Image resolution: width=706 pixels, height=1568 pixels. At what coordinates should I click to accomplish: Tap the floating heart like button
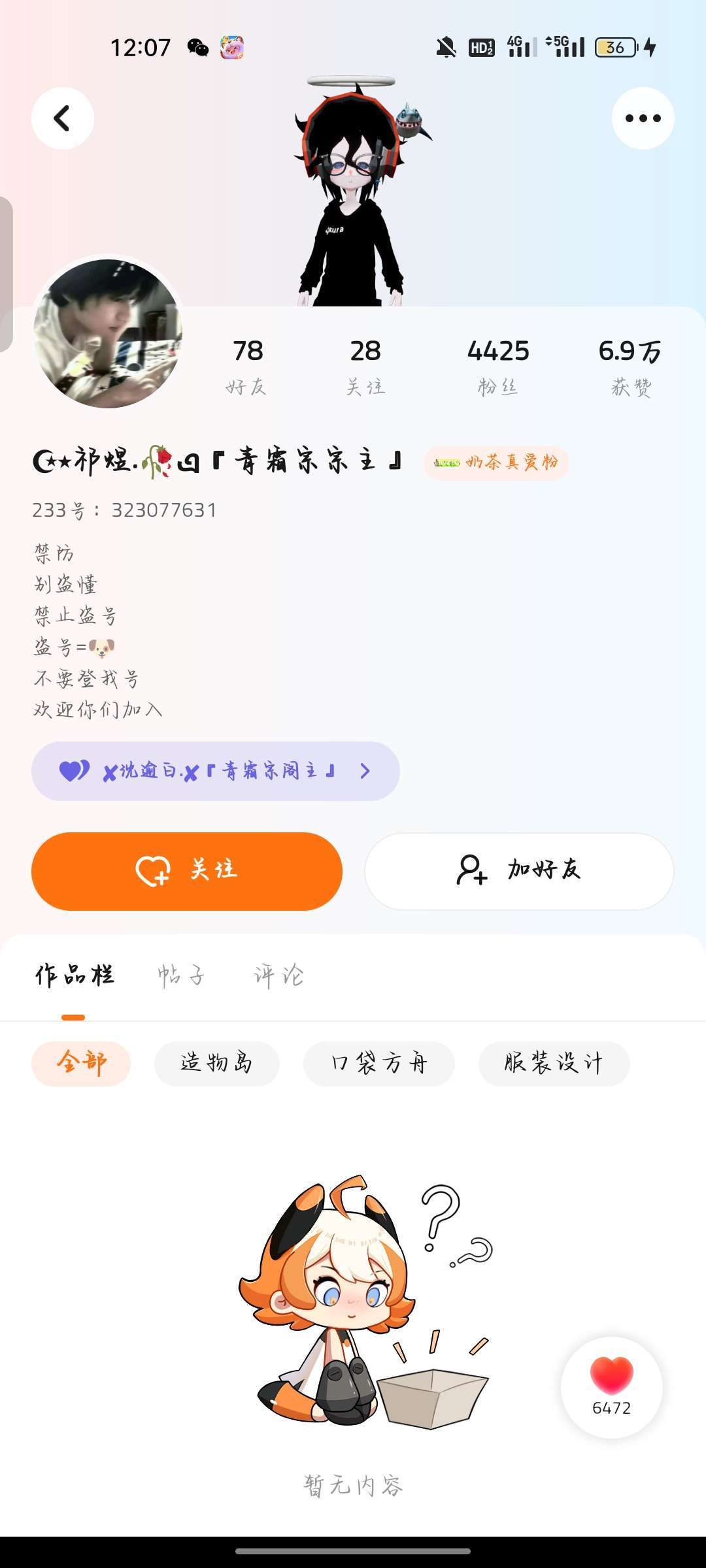[x=611, y=1386]
